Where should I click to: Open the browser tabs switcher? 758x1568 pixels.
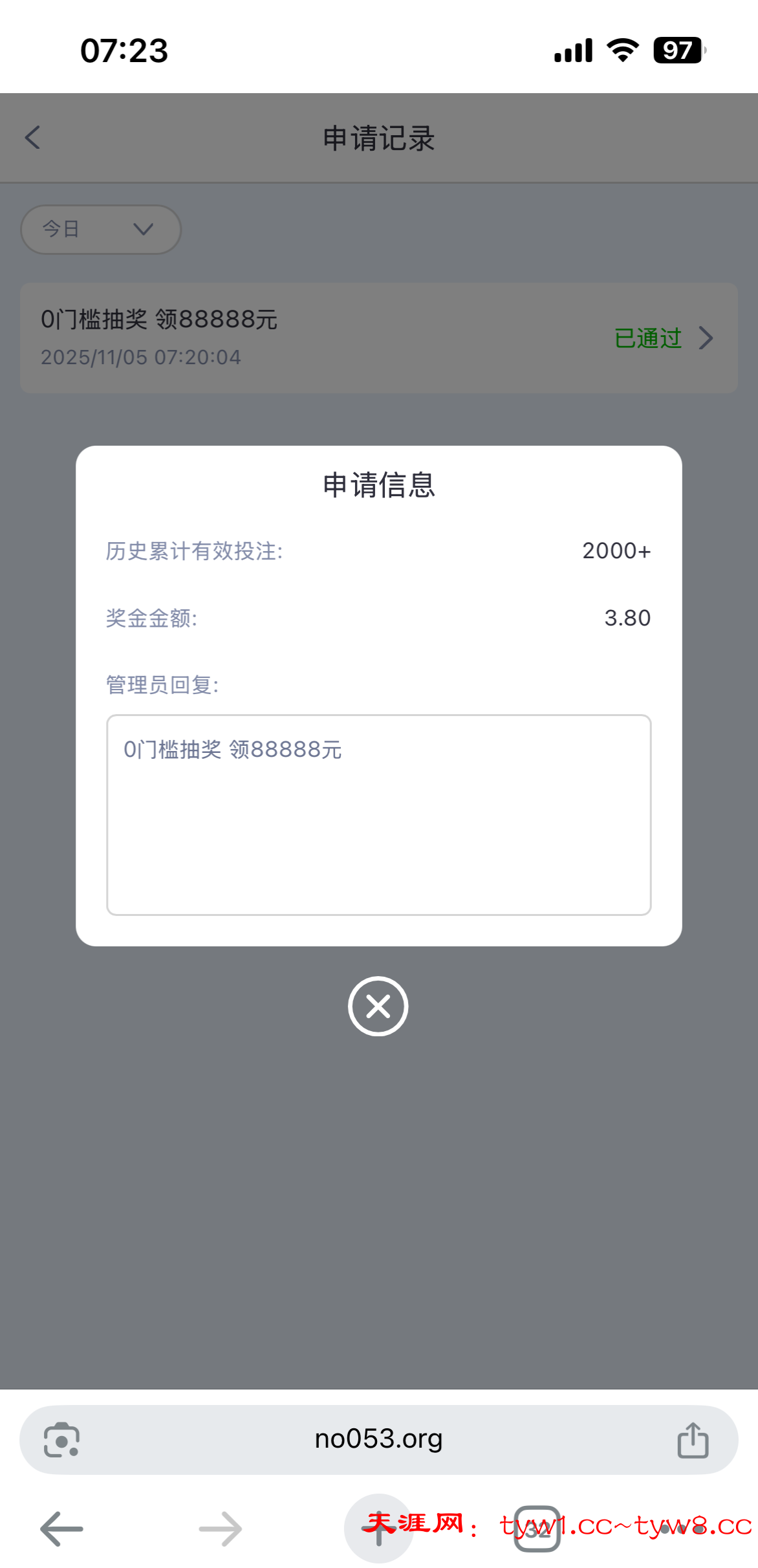click(x=537, y=1529)
